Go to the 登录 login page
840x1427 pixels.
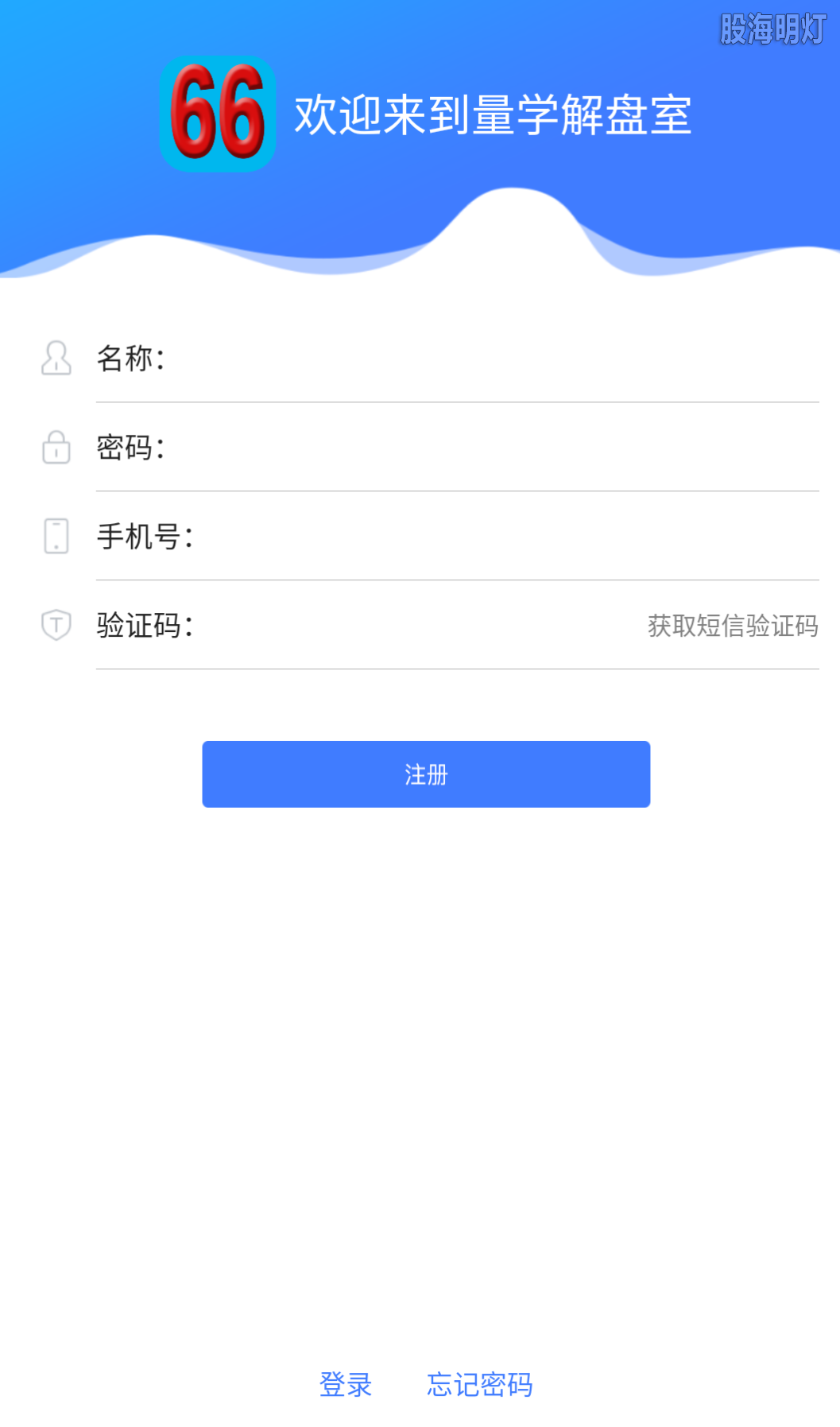(346, 1384)
